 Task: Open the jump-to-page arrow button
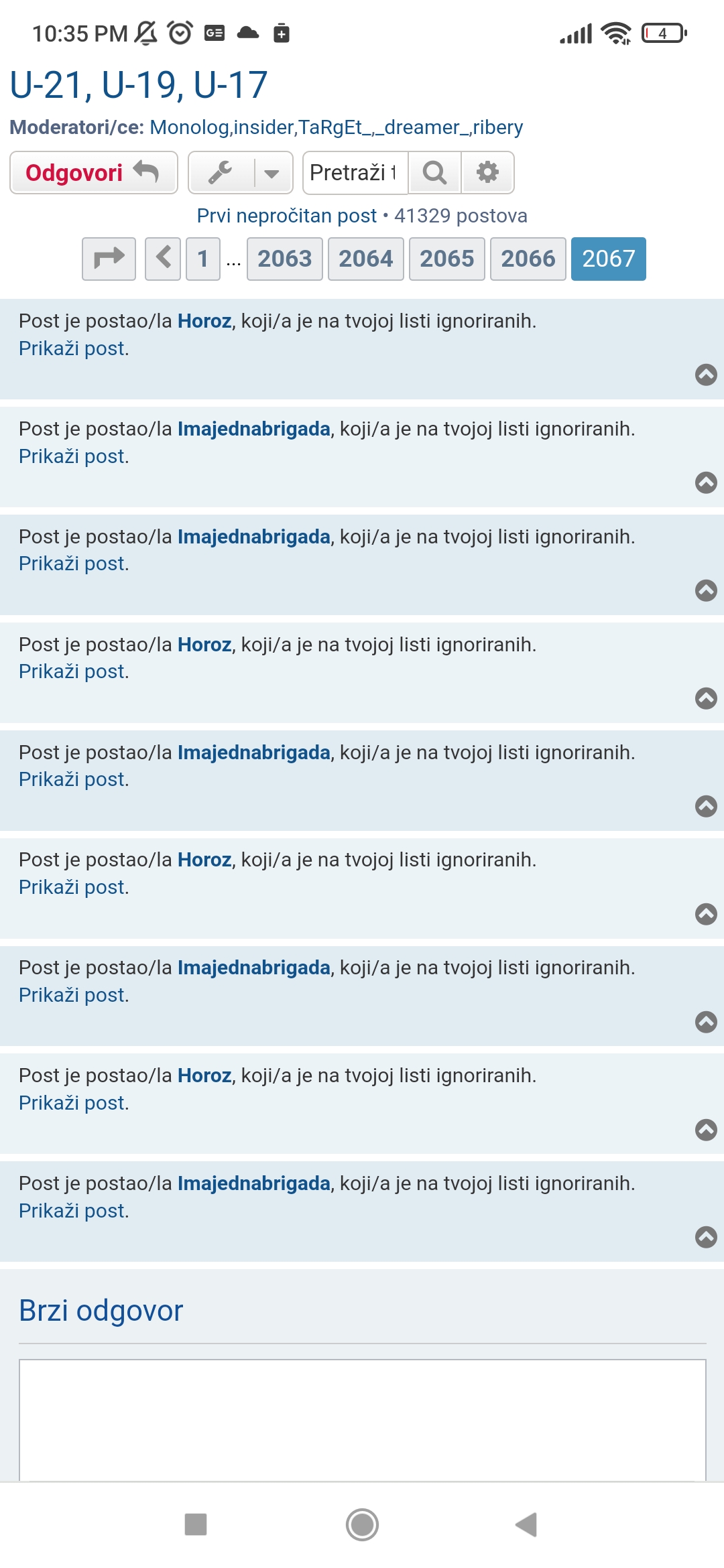click(x=109, y=259)
